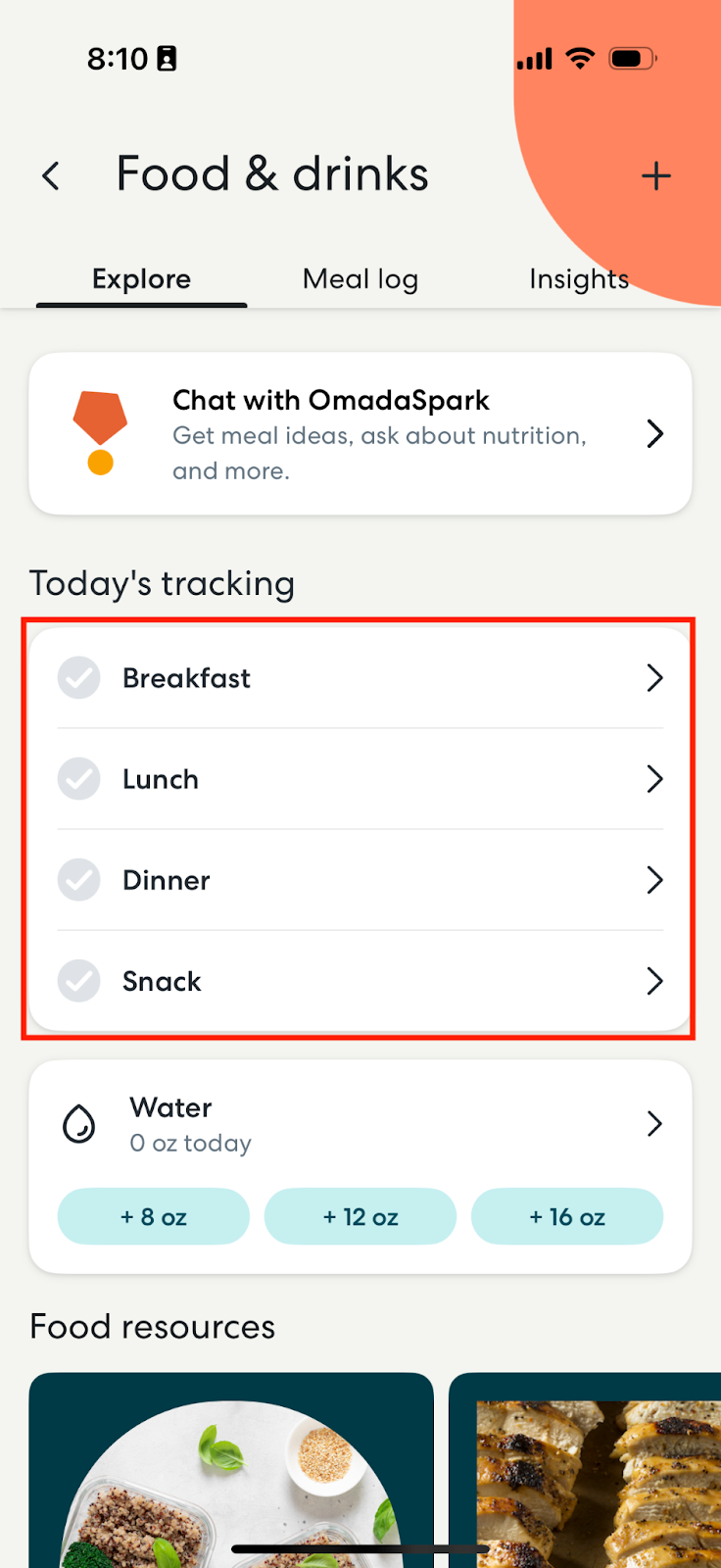Add 12 oz of water
Screen dimensions: 721x1568
(360, 1216)
